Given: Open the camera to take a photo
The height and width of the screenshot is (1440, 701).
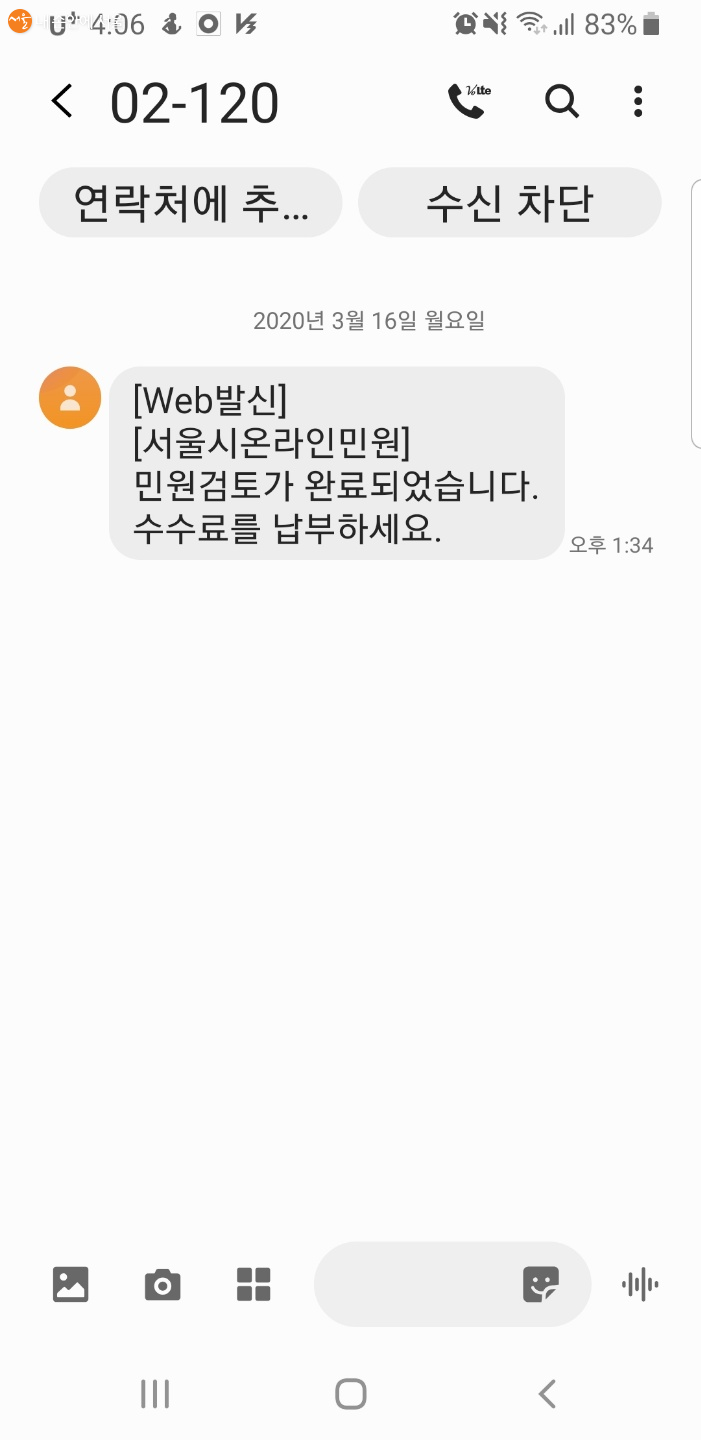Looking at the screenshot, I should [x=163, y=1284].
